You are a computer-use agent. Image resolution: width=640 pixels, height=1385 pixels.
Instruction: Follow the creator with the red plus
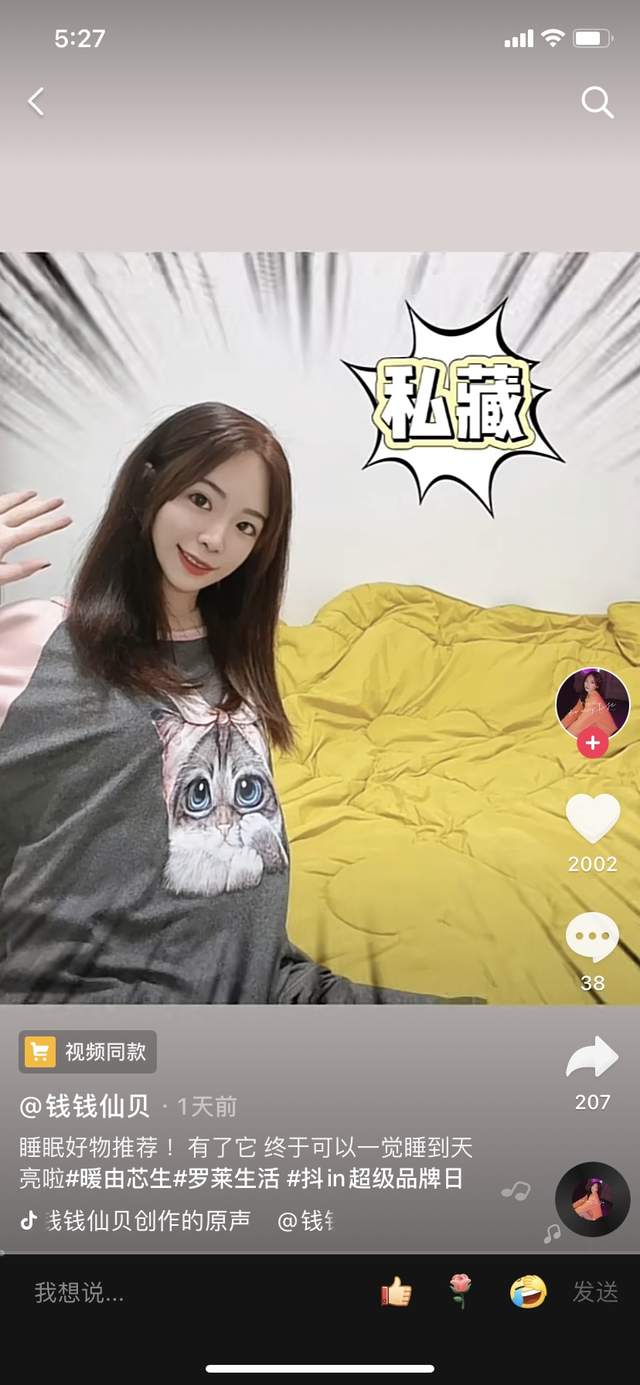(592, 744)
